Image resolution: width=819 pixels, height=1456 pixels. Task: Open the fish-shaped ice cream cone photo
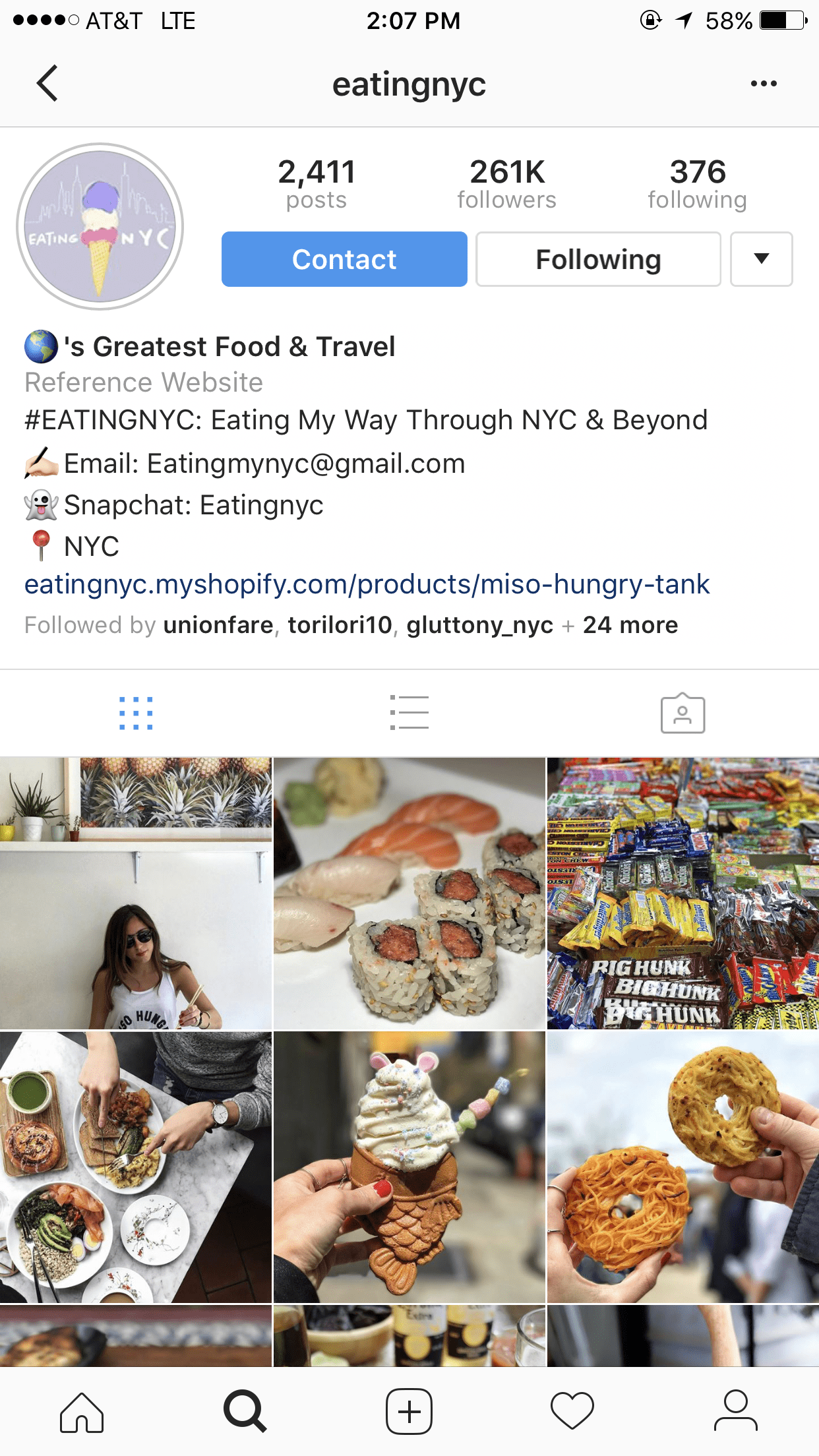[x=409, y=1167]
